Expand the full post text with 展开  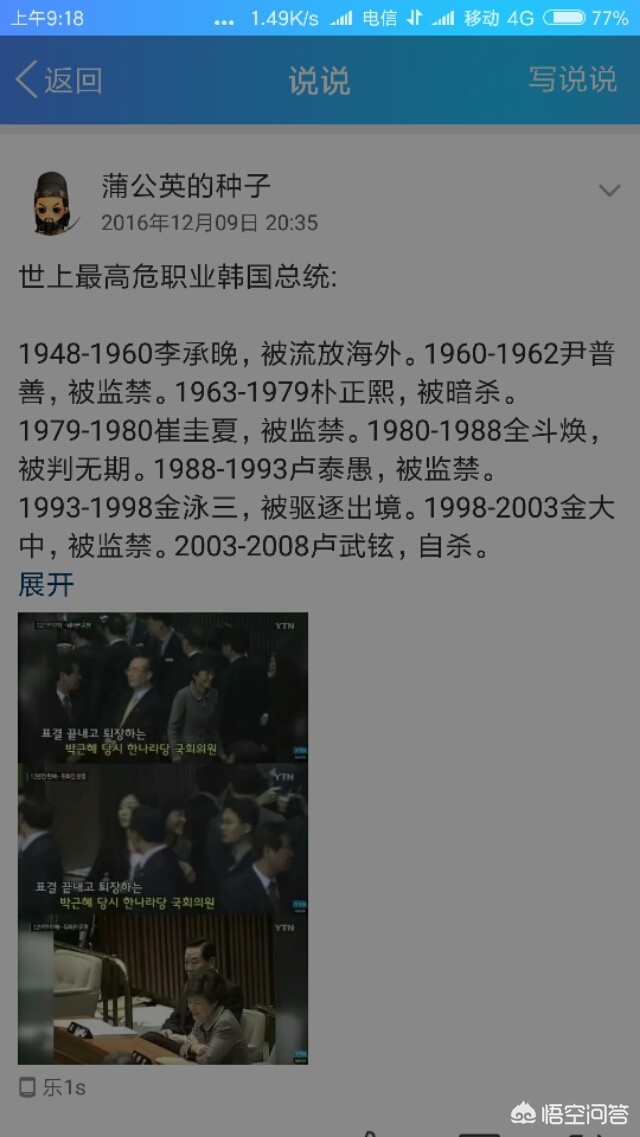(x=46, y=585)
